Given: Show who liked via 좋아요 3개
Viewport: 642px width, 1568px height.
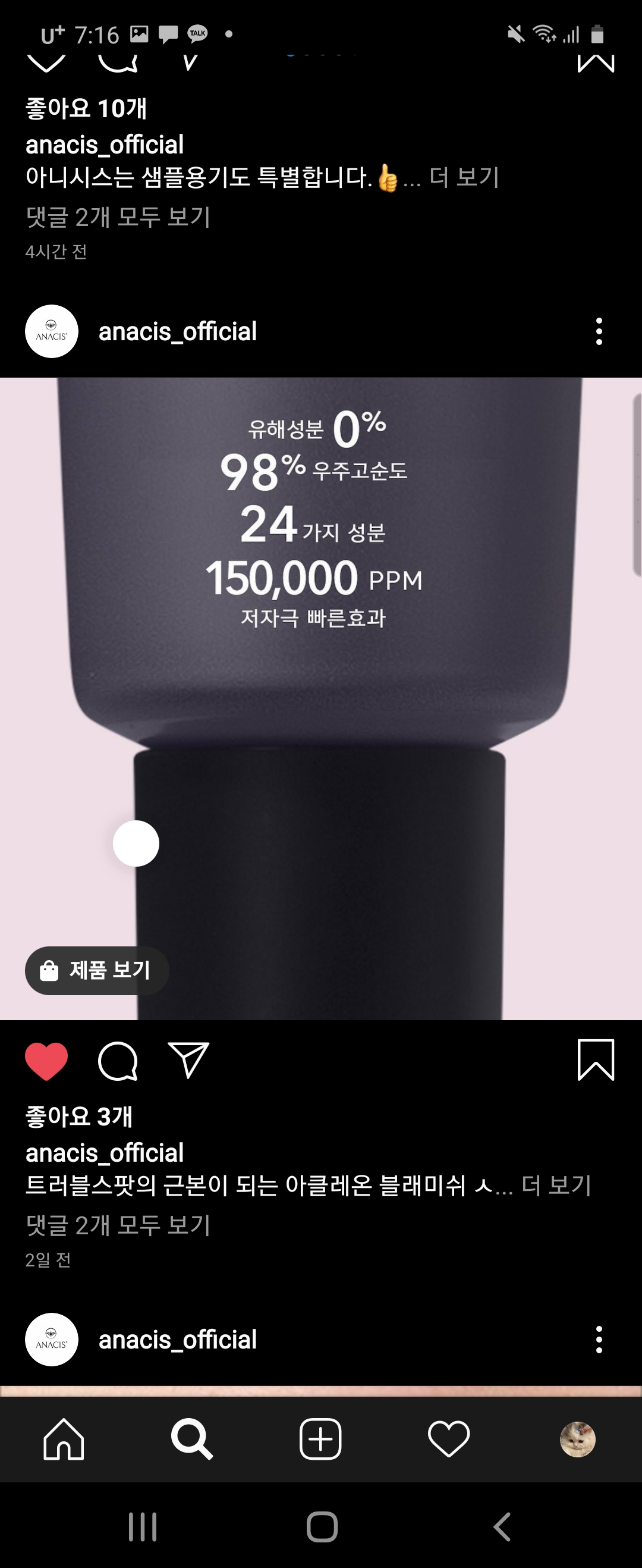Looking at the screenshot, I should 79,1117.
